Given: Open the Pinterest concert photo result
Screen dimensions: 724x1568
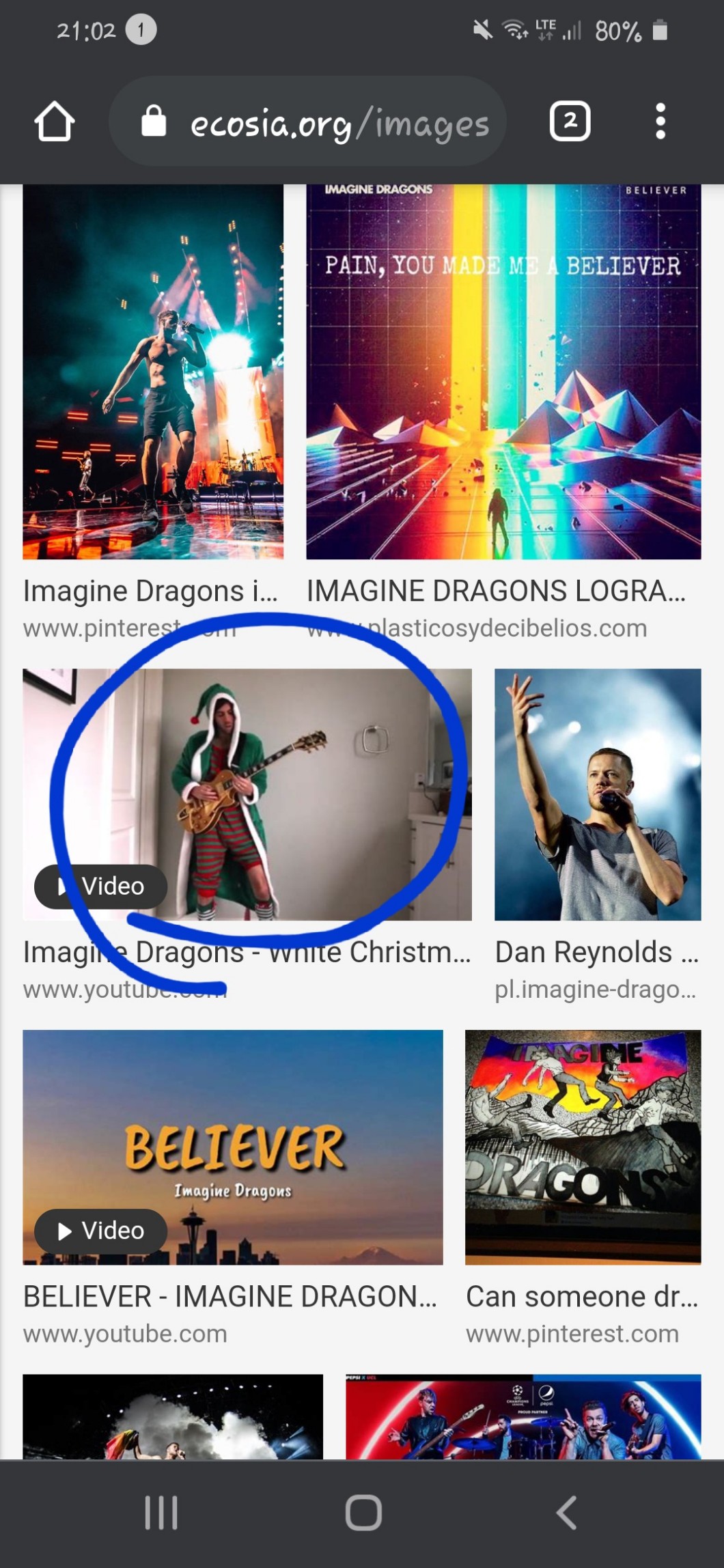Looking at the screenshot, I should click(153, 372).
